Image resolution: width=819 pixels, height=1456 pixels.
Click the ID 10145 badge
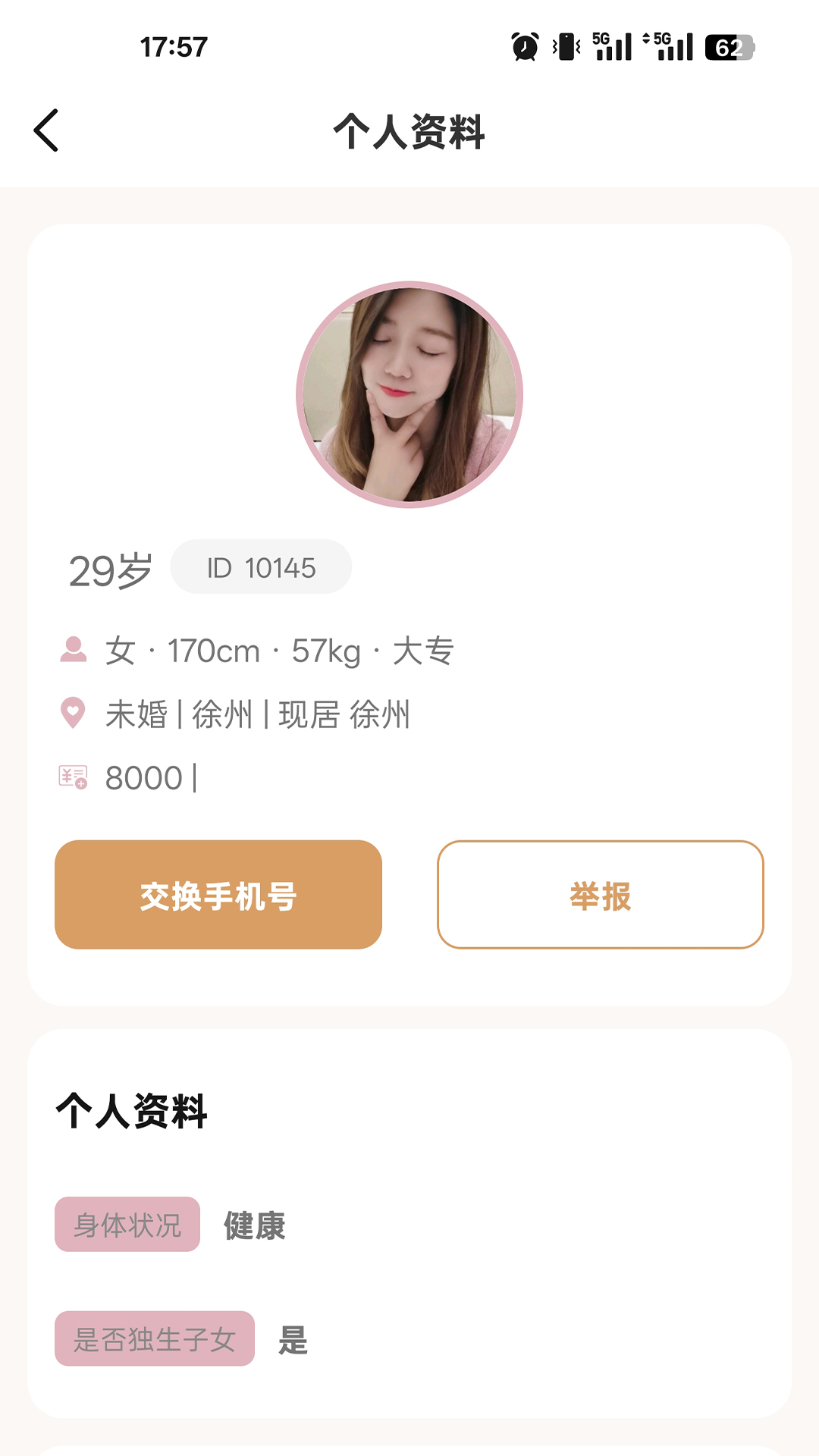[262, 566]
